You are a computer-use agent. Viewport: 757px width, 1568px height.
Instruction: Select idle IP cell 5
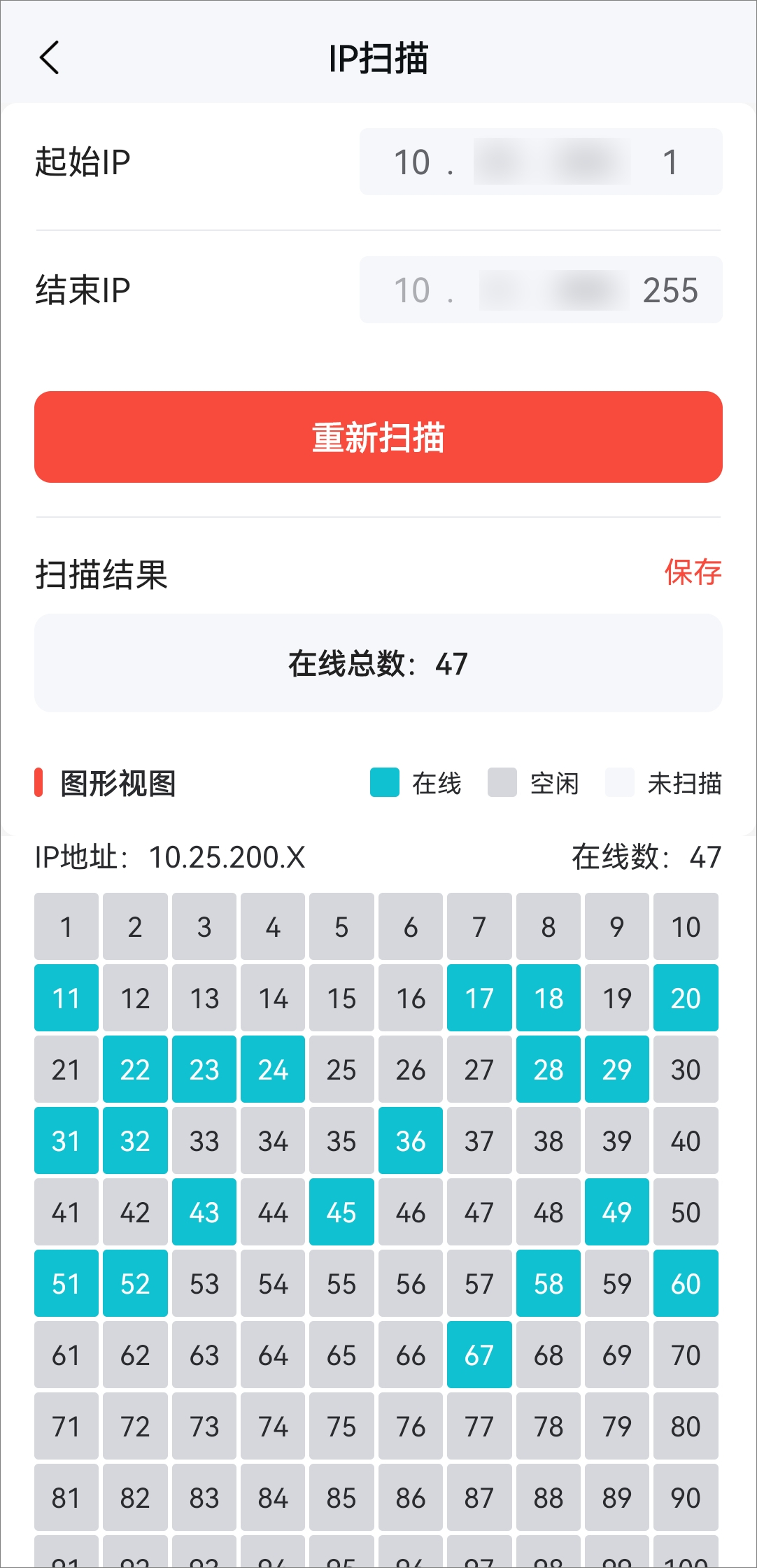(341, 926)
